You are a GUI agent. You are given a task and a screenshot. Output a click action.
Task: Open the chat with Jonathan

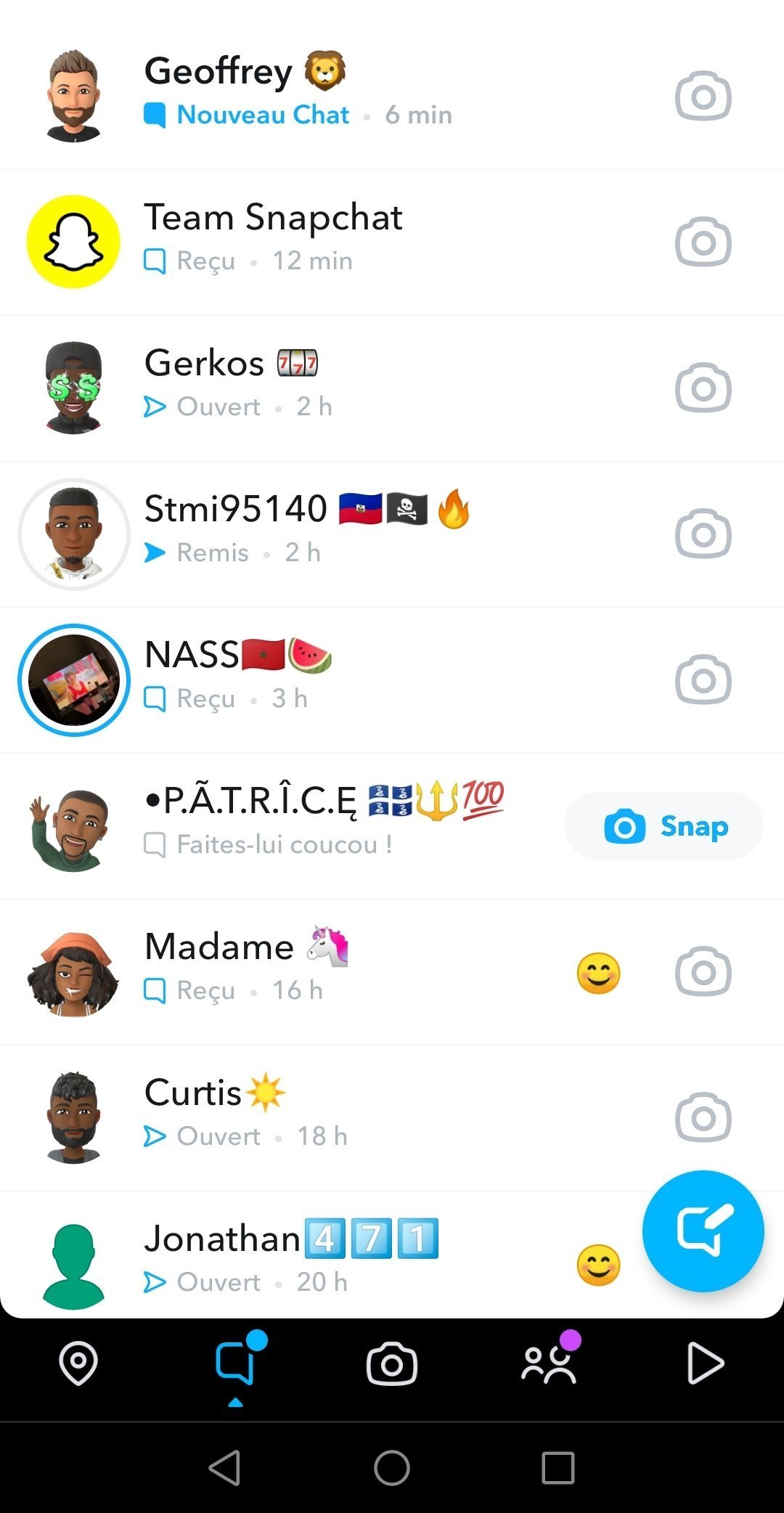(x=290, y=1260)
